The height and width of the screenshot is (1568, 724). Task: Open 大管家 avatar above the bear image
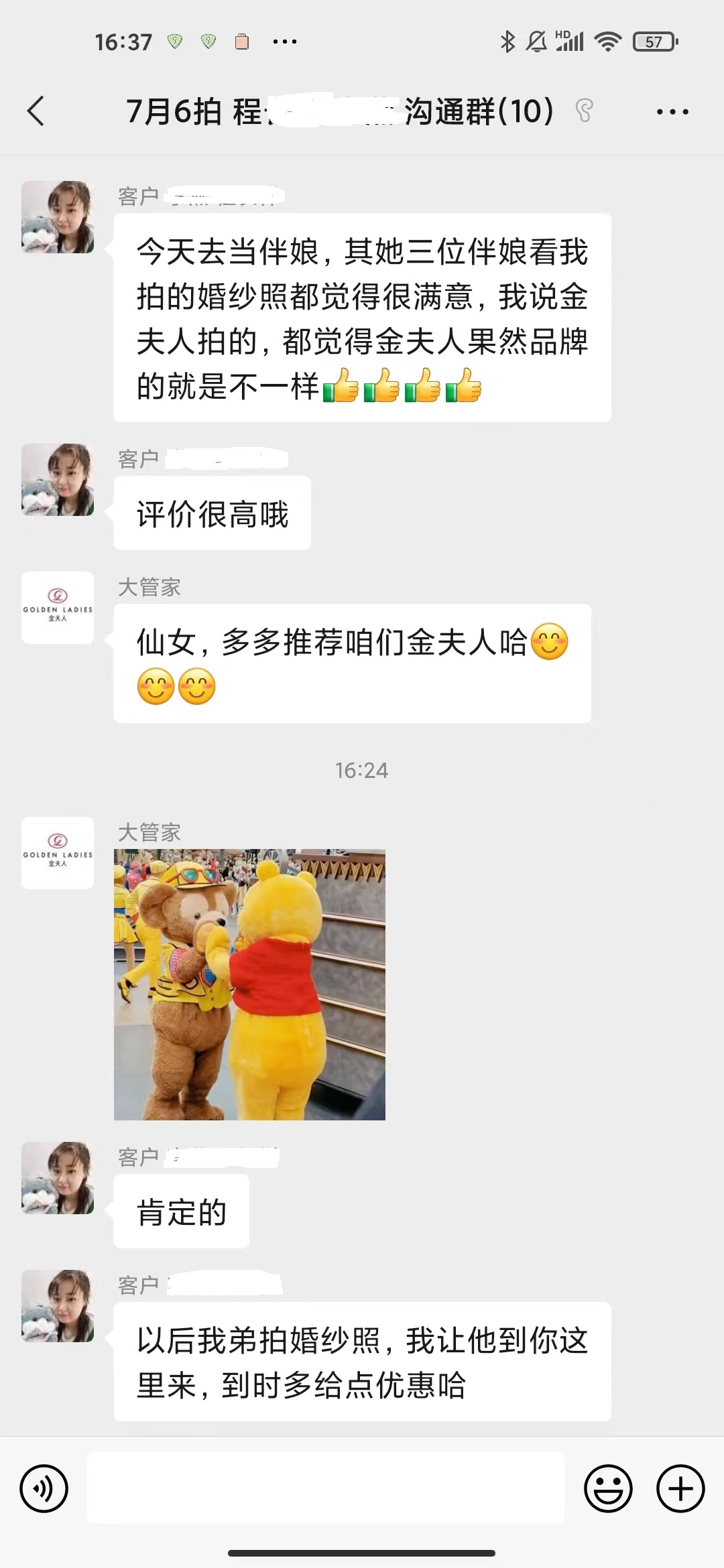pos(58,852)
